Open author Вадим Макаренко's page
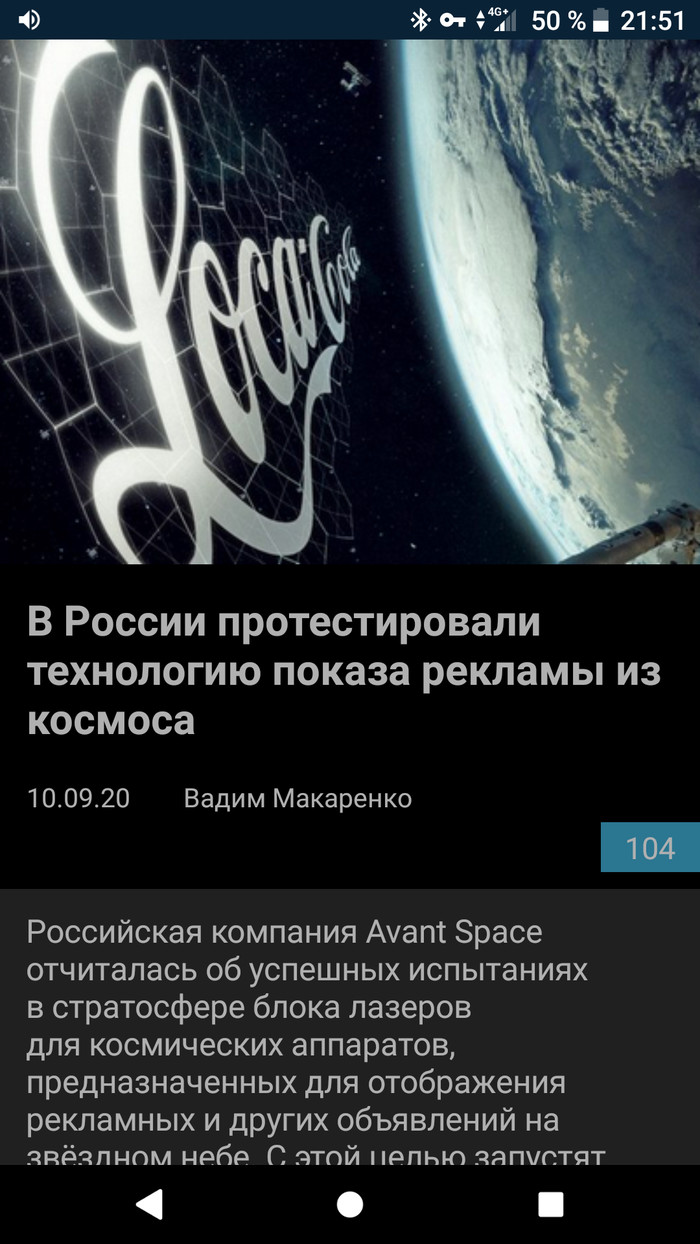This screenshot has width=700, height=1244. (x=298, y=799)
